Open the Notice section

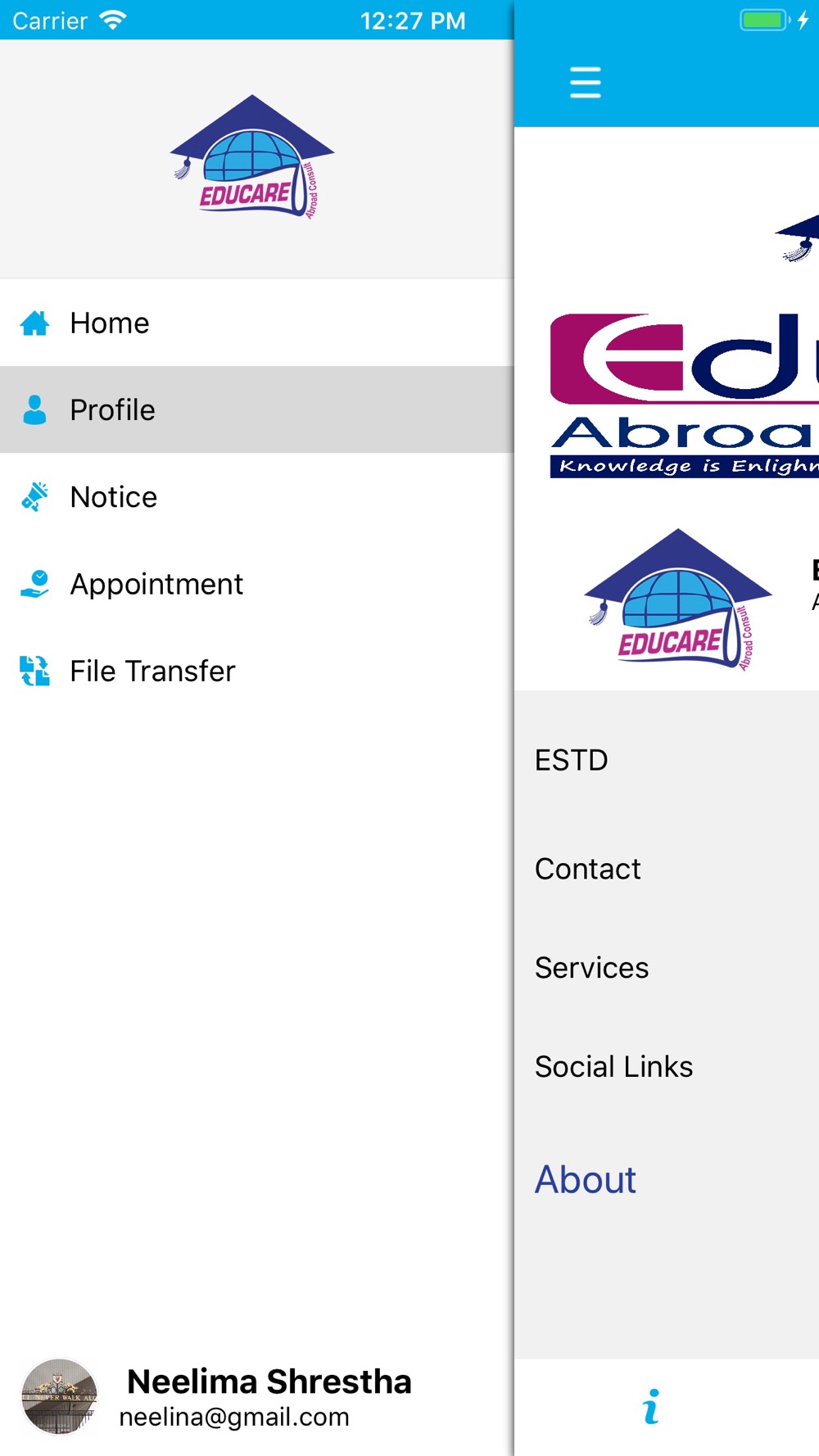tap(256, 496)
